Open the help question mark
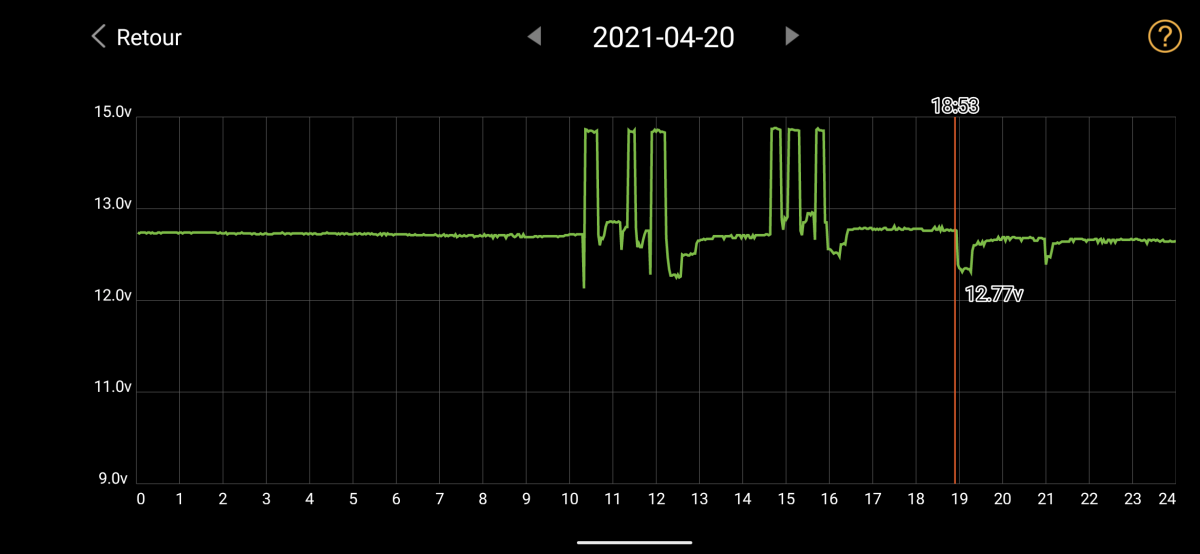 1164,37
